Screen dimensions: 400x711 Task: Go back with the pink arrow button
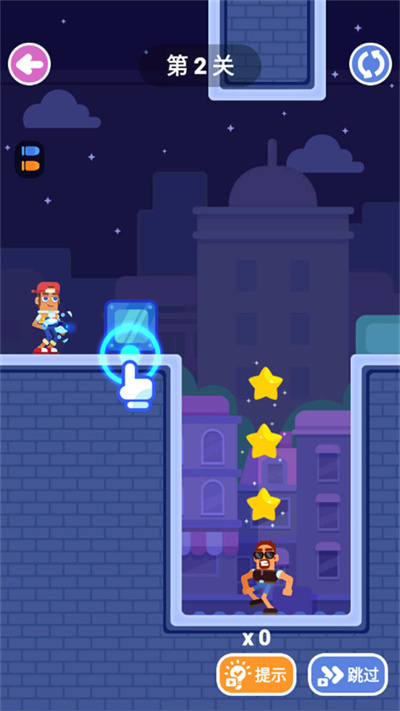(29, 64)
